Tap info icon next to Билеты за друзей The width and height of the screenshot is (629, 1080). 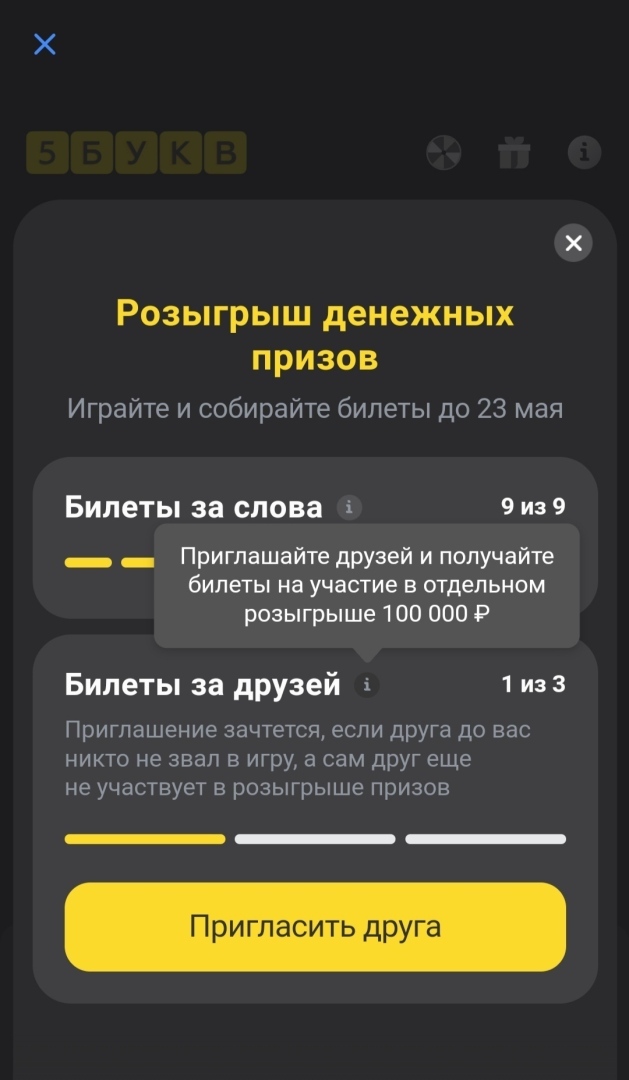point(367,685)
